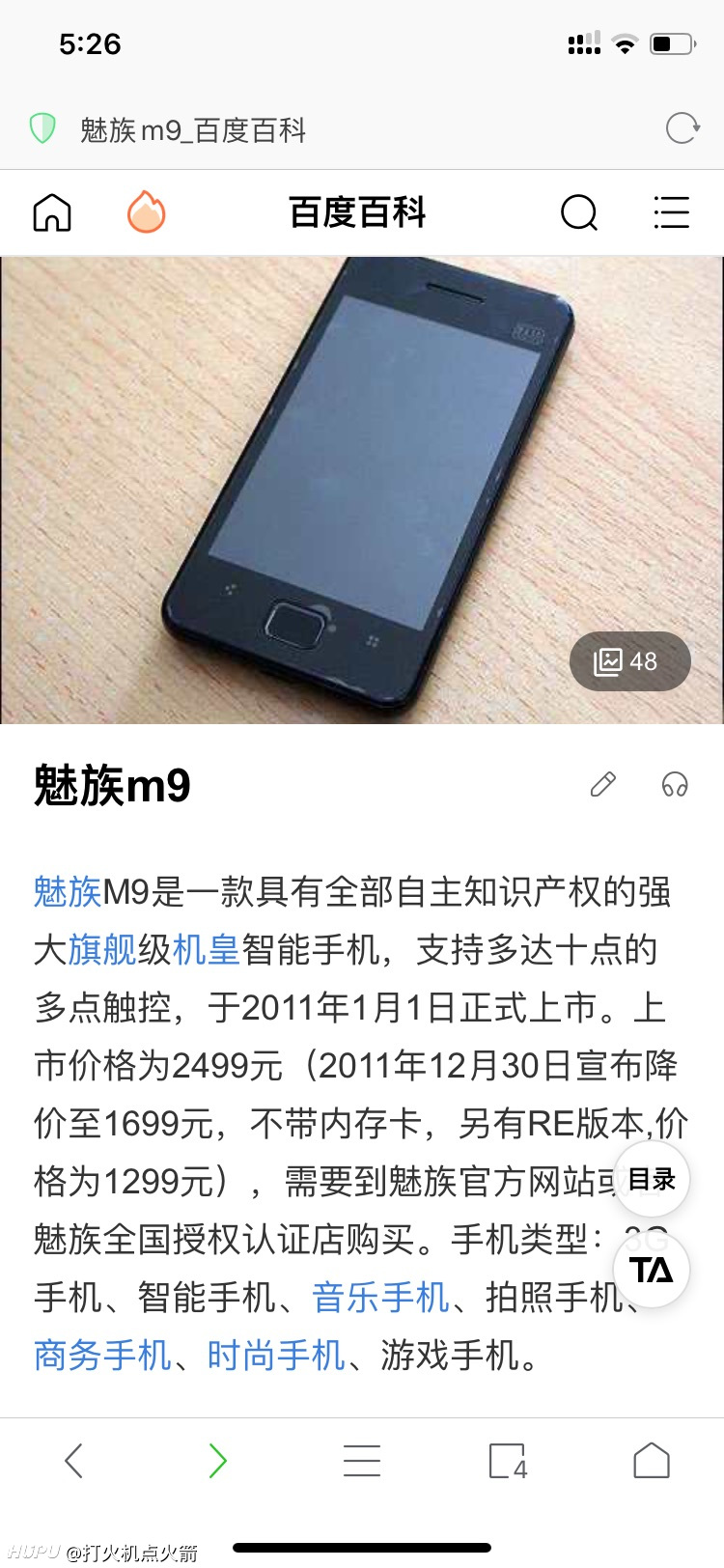Tap the floating TA button
Image resolution: width=724 pixels, height=1568 pixels.
point(652,1270)
